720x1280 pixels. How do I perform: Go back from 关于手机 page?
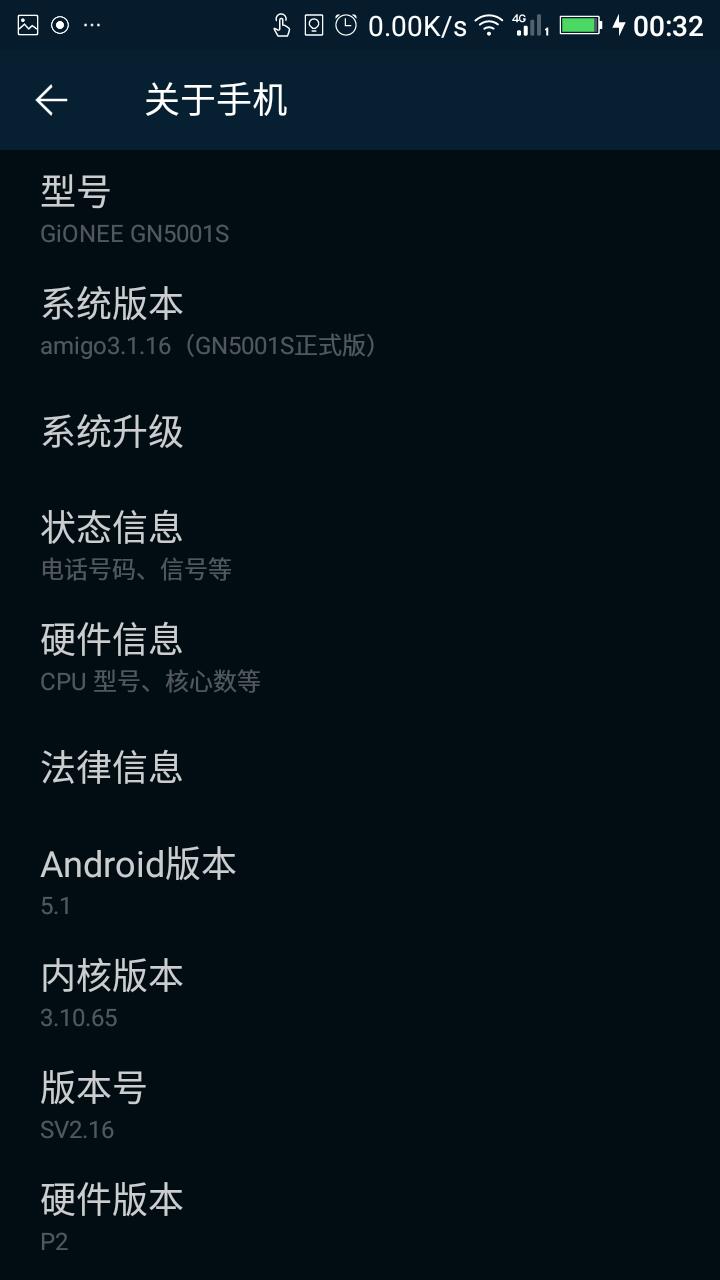(51, 100)
